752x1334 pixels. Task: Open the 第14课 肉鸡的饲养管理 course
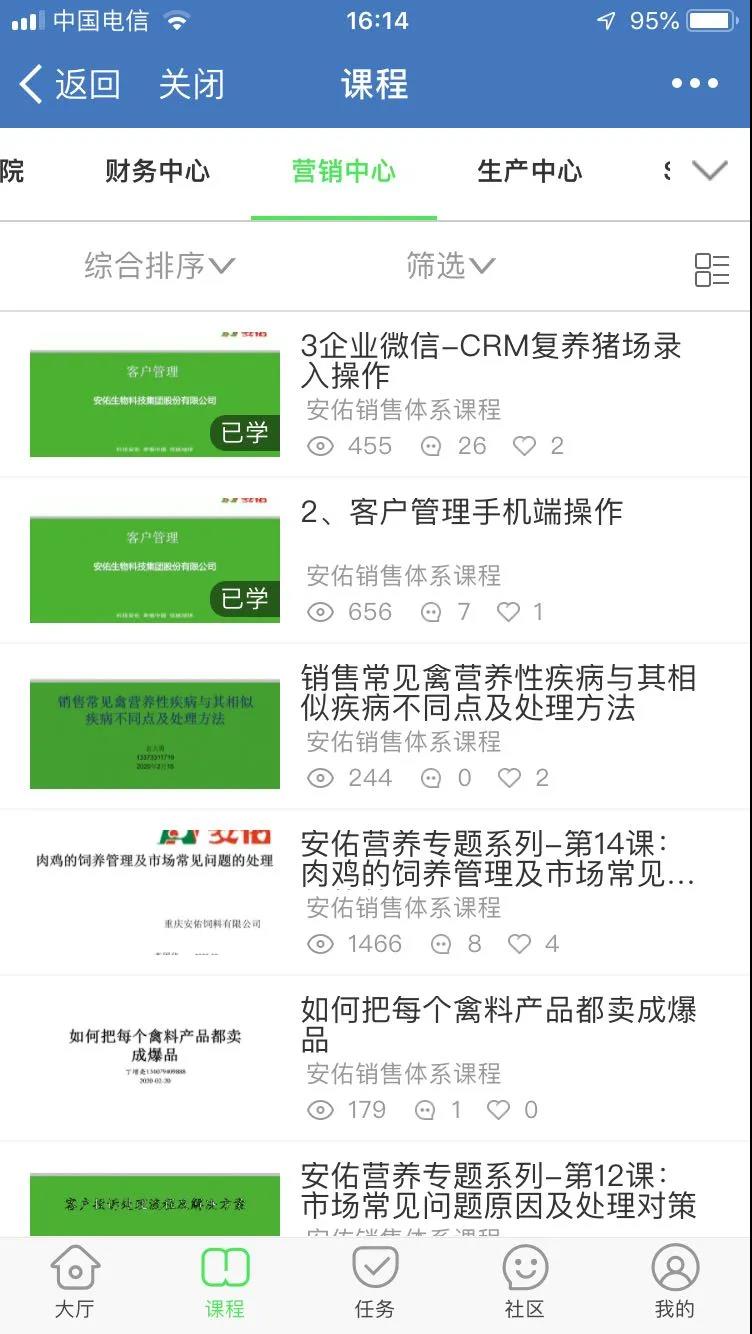pyautogui.click(x=497, y=859)
